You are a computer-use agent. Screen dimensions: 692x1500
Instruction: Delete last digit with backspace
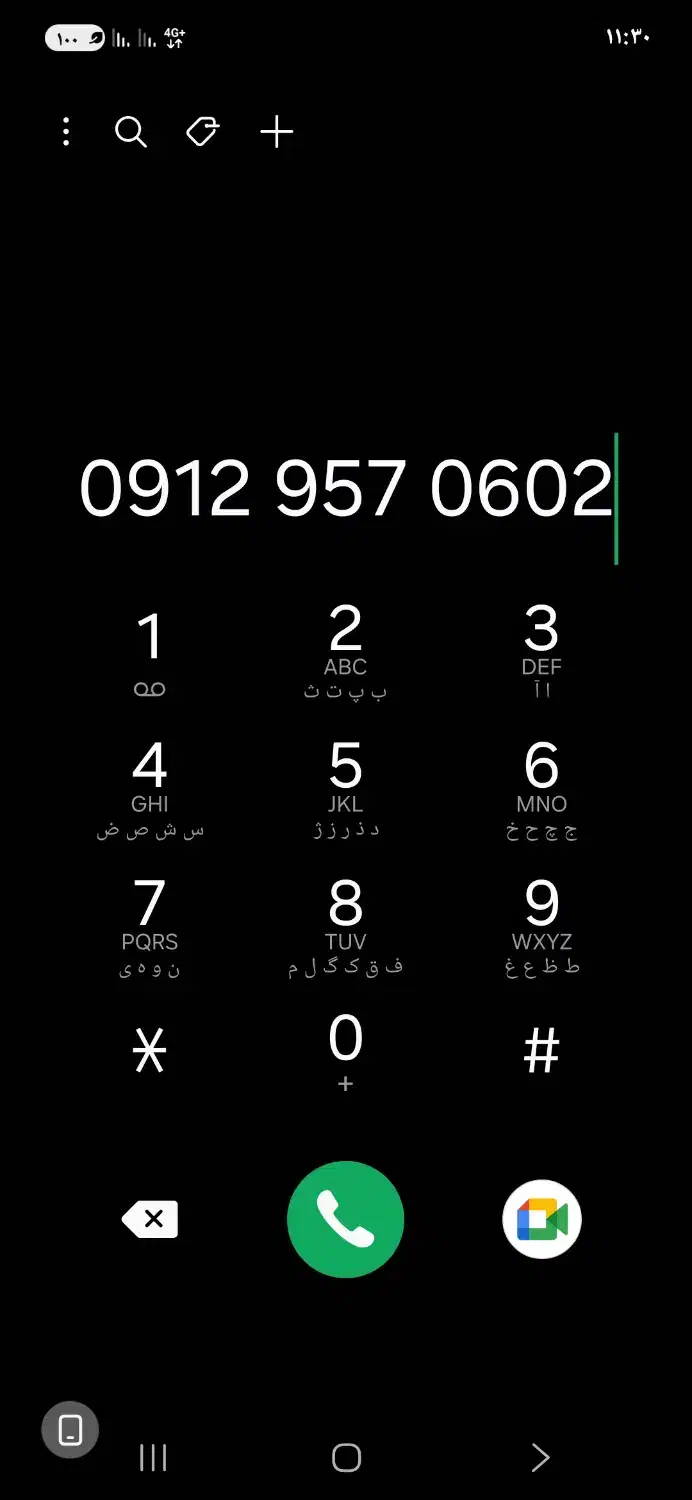[x=150, y=1219]
